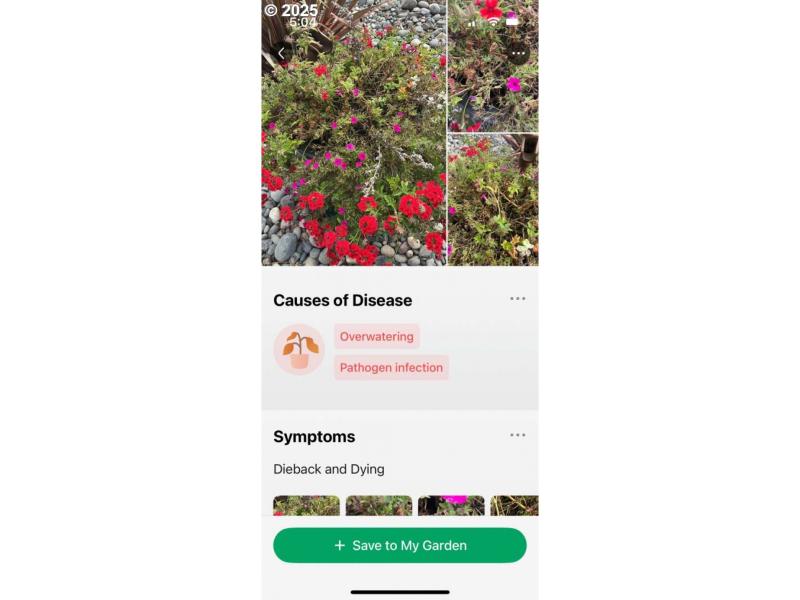The width and height of the screenshot is (800, 600).
Task: Open the third symptom thumbnail with pink flower
Action: click(451, 506)
